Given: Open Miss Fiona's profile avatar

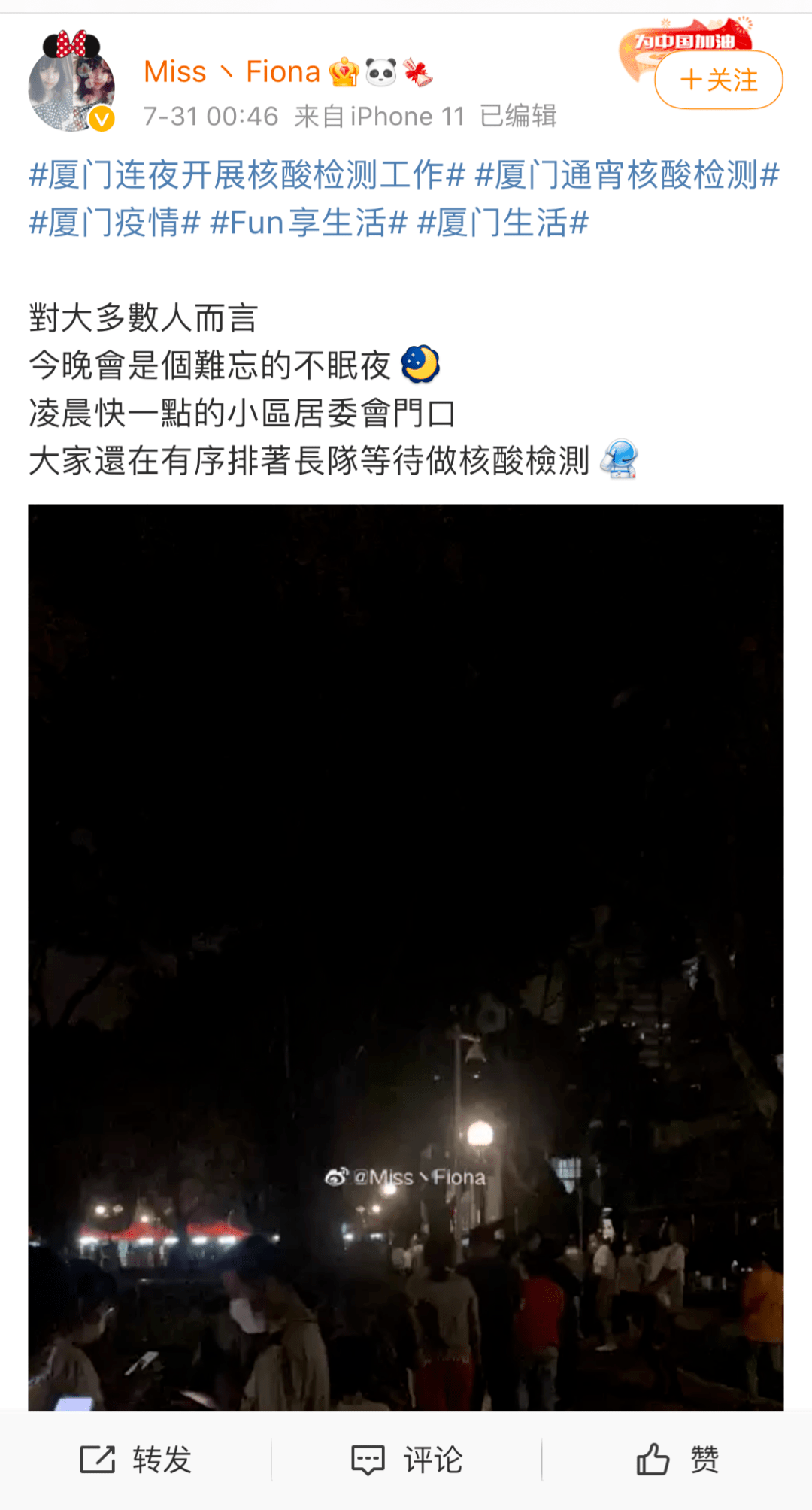Looking at the screenshot, I should 71,82.
